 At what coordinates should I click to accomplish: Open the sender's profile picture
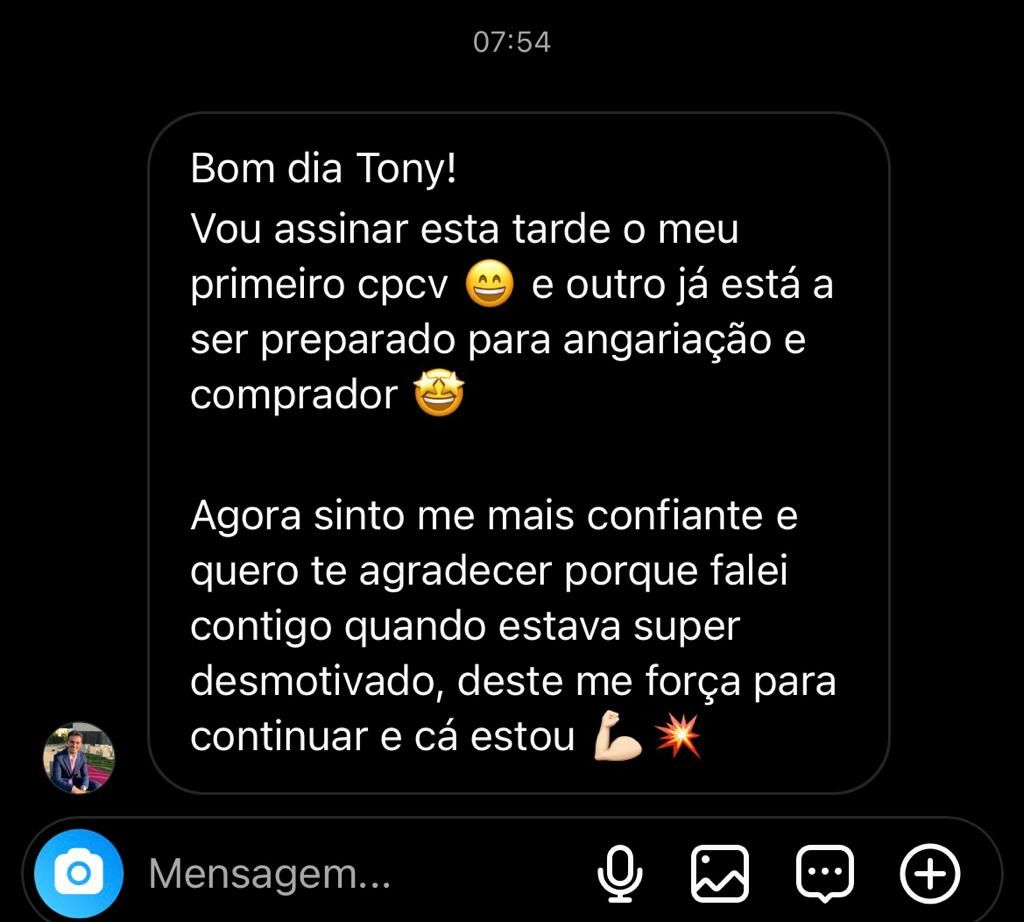pos(79,758)
